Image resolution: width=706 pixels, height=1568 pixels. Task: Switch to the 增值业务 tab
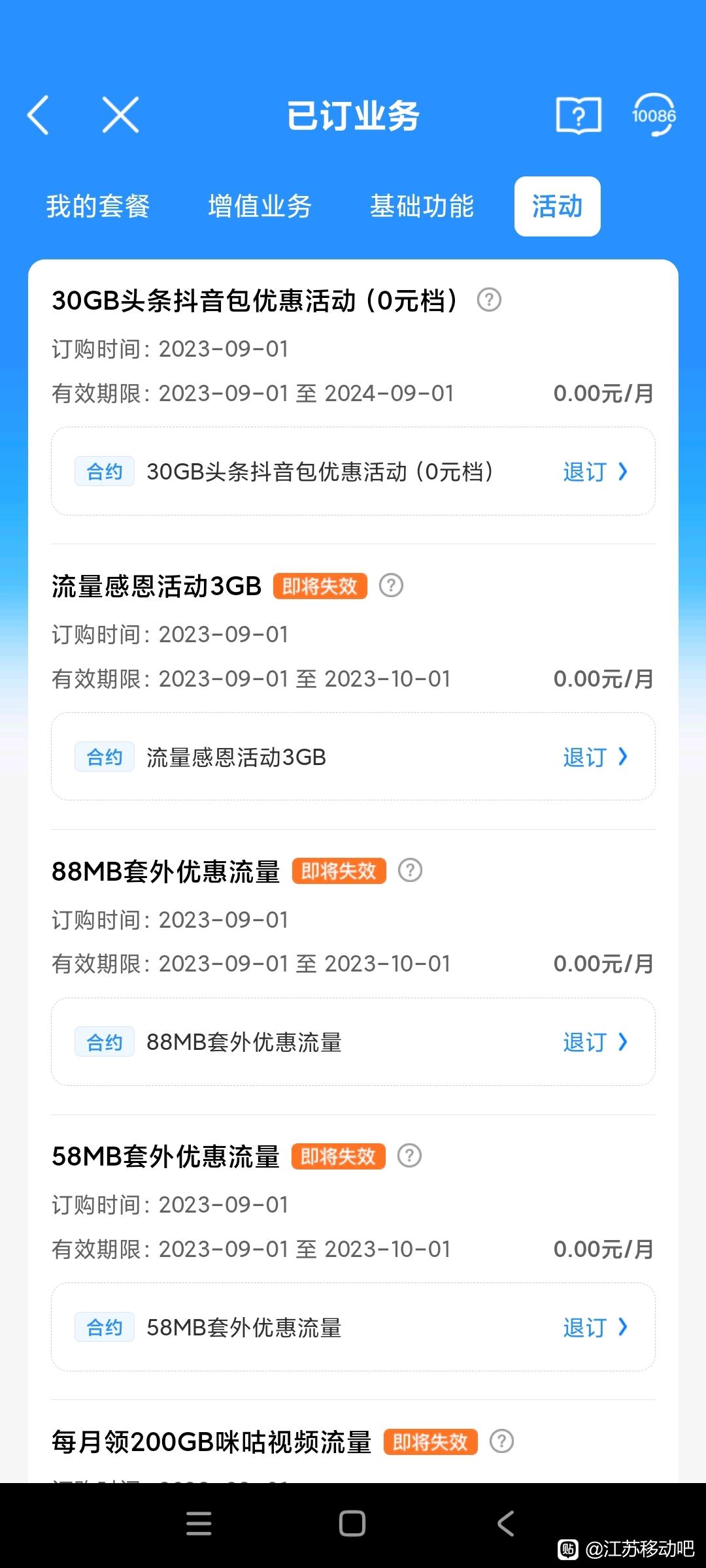[x=260, y=206]
